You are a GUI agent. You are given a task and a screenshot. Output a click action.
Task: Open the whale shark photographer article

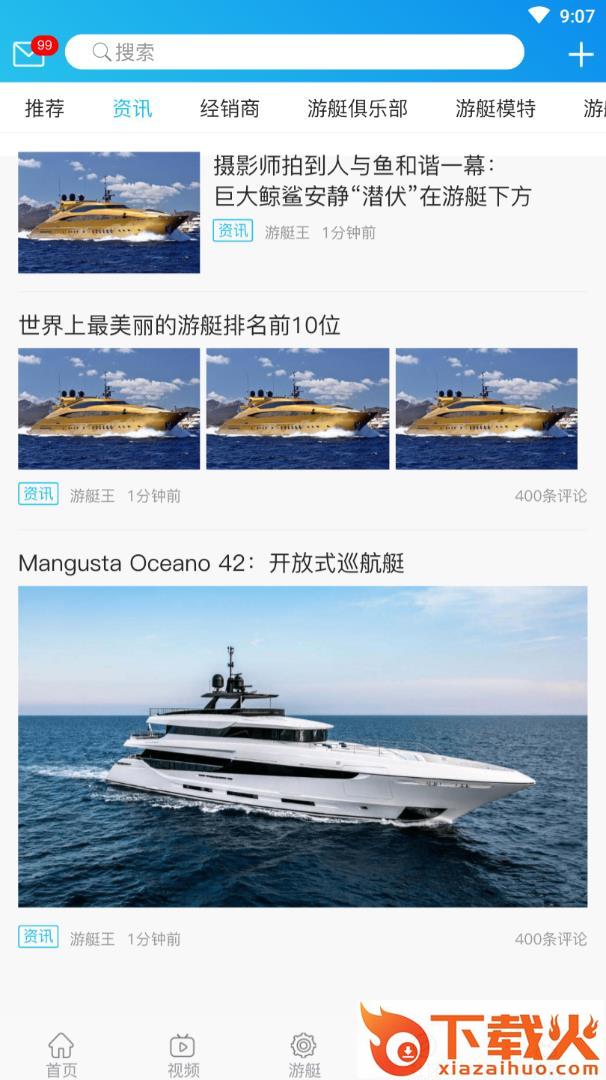click(372, 182)
